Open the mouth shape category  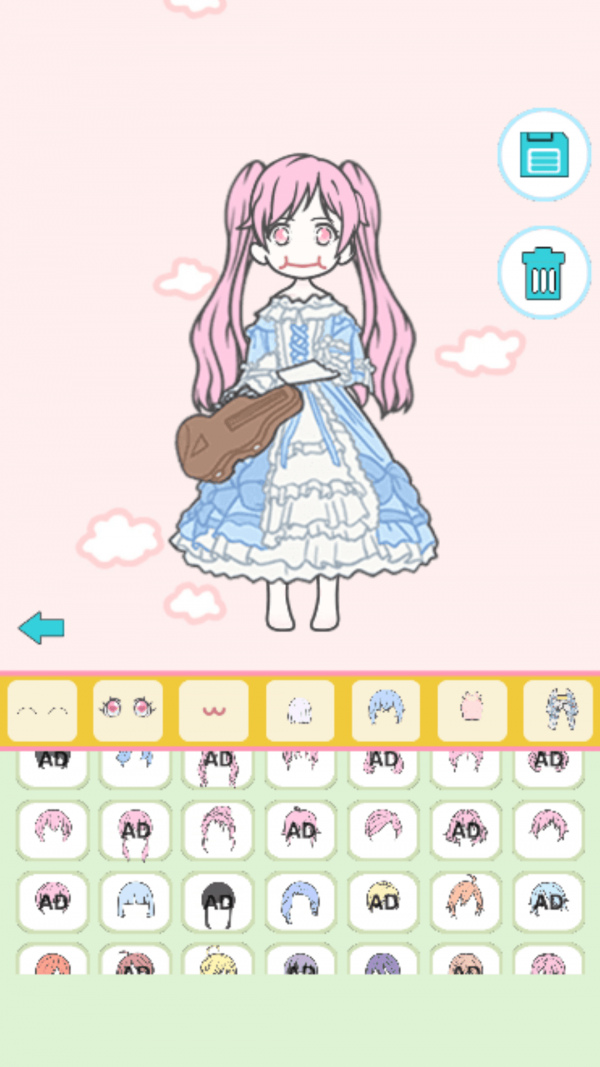214,711
